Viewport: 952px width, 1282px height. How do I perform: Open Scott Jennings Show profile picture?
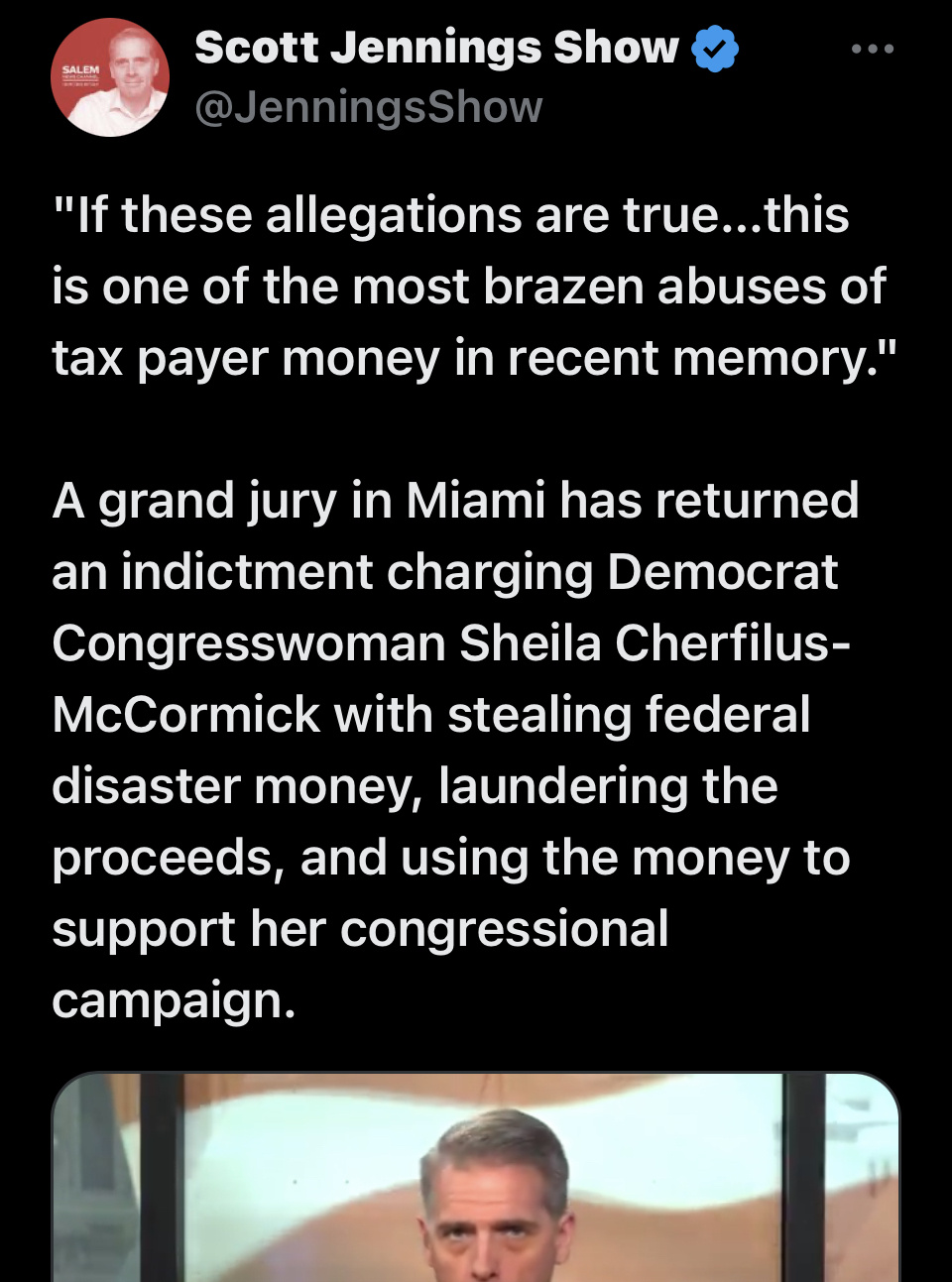coord(110,77)
